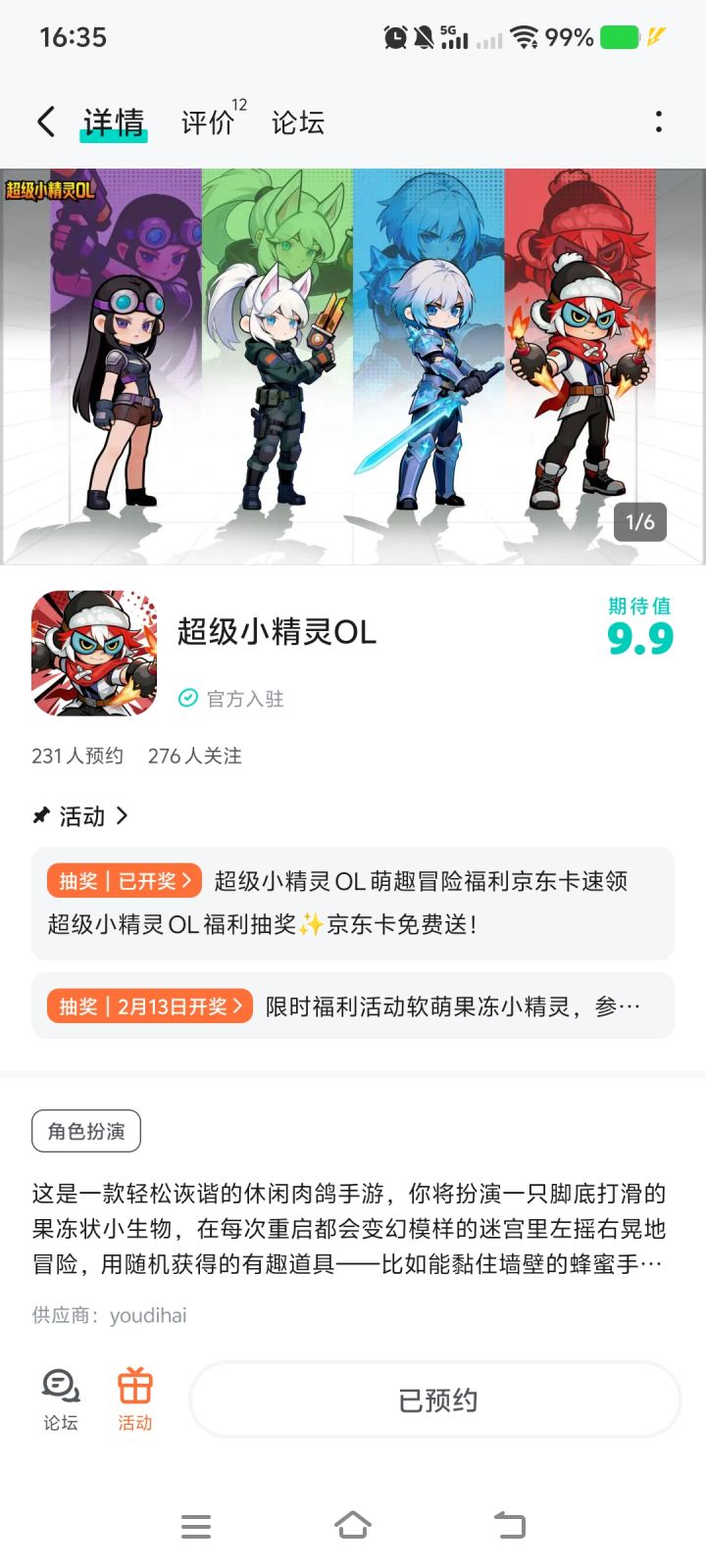Viewport: 706px width, 1568px height.
Task: Tap the 官方入驻 verified badge
Action: pyautogui.click(x=229, y=698)
